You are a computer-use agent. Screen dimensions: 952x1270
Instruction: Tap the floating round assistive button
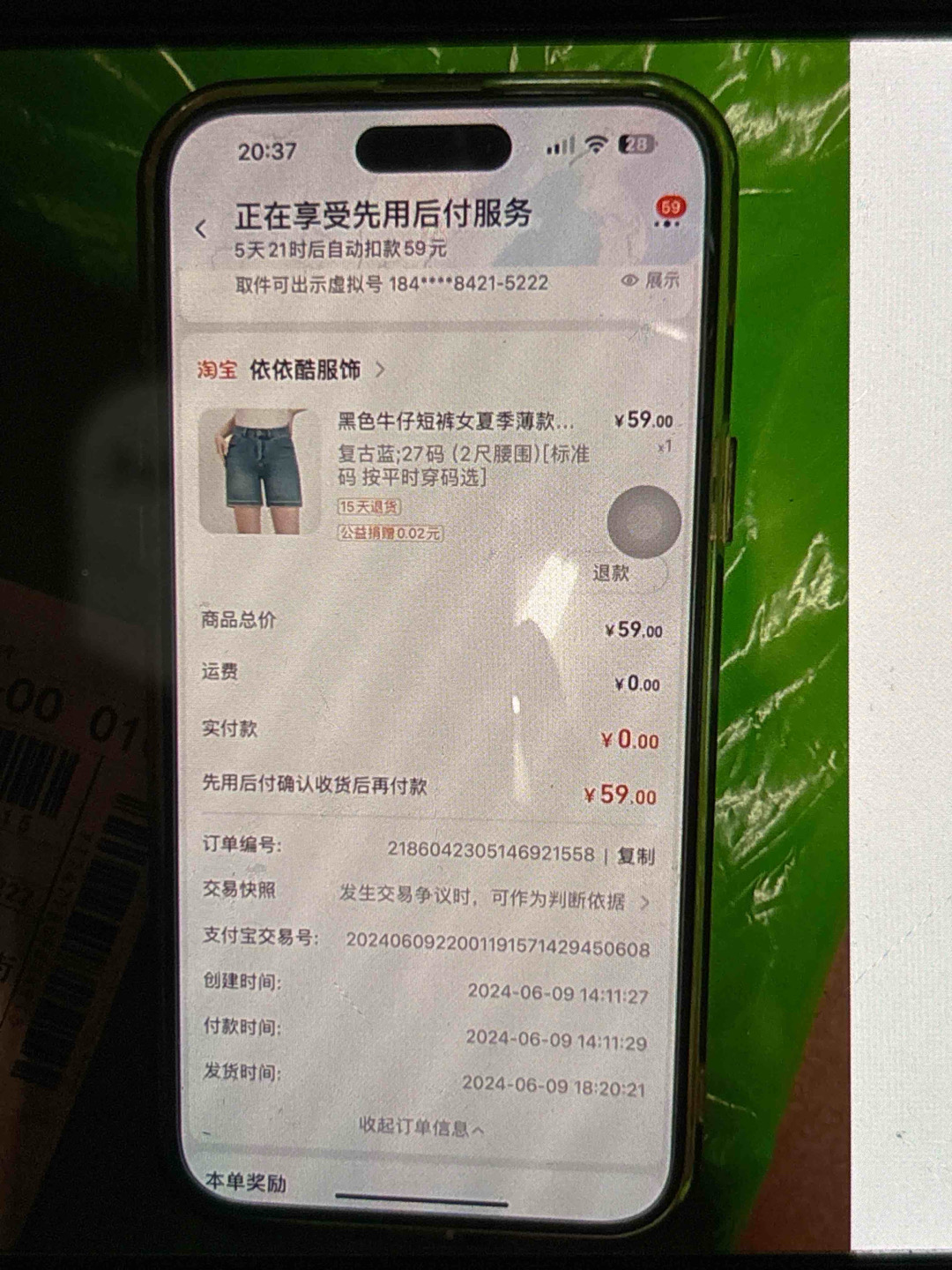[x=643, y=521]
